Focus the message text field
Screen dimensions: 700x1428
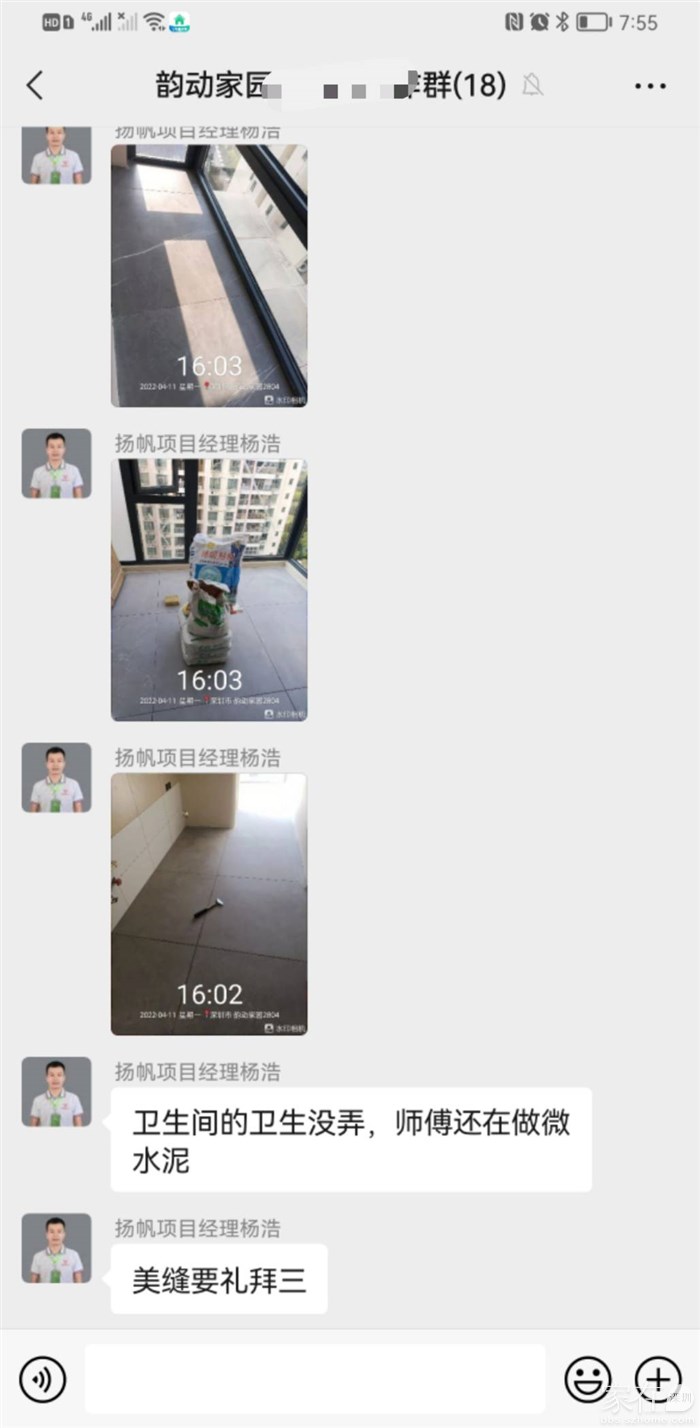click(x=315, y=1379)
